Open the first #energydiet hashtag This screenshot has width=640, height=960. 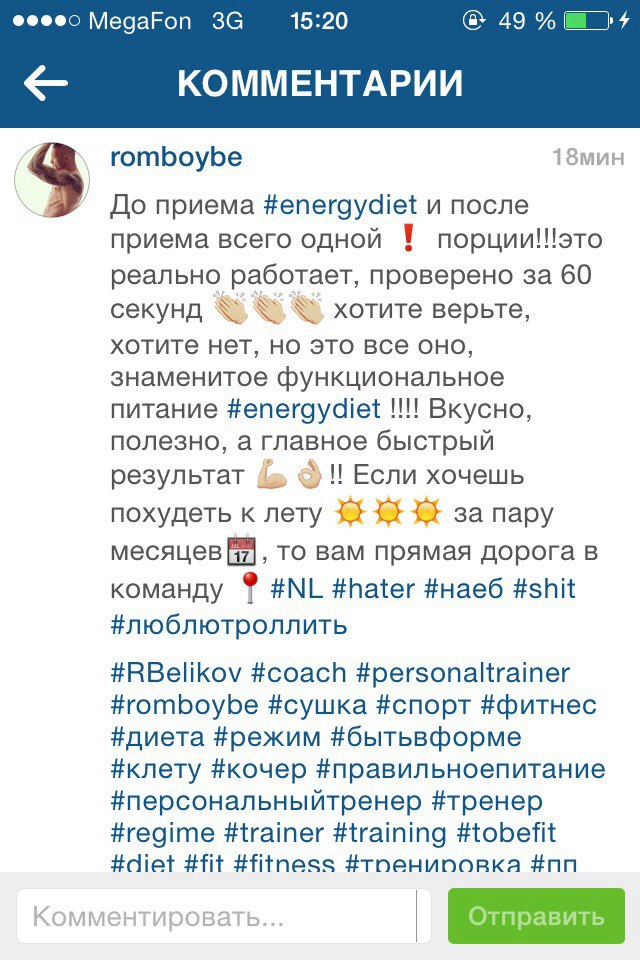coord(339,205)
